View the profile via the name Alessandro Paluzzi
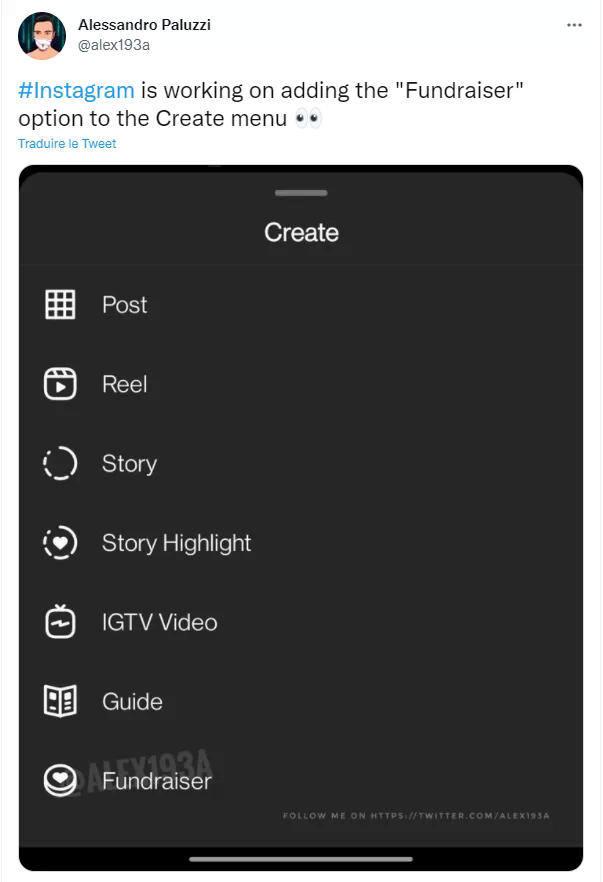Viewport: 603px width, 882px height. point(144,25)
